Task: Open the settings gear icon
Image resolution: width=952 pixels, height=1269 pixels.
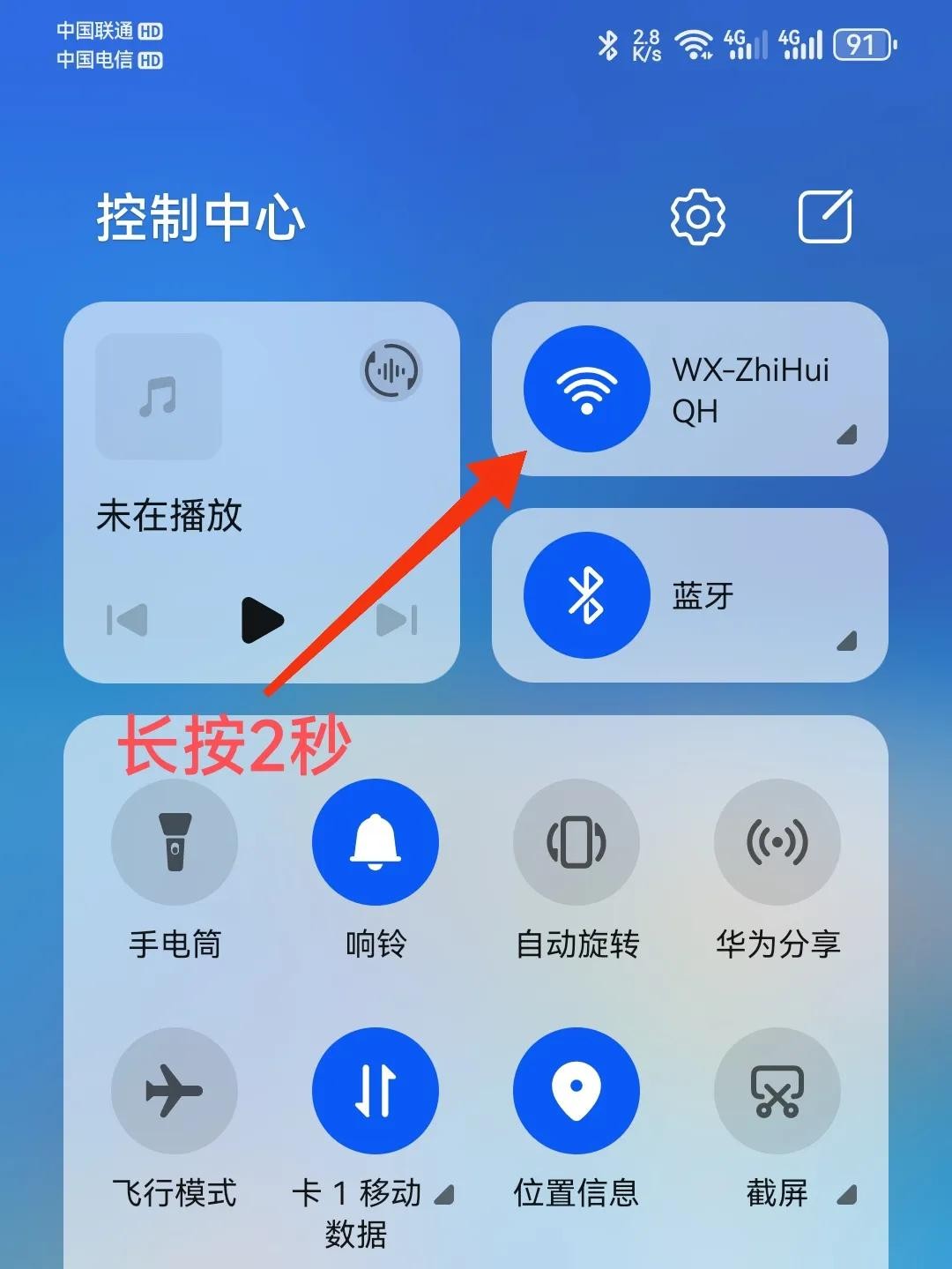Action: pyautogui.click(x=697, y=216)
